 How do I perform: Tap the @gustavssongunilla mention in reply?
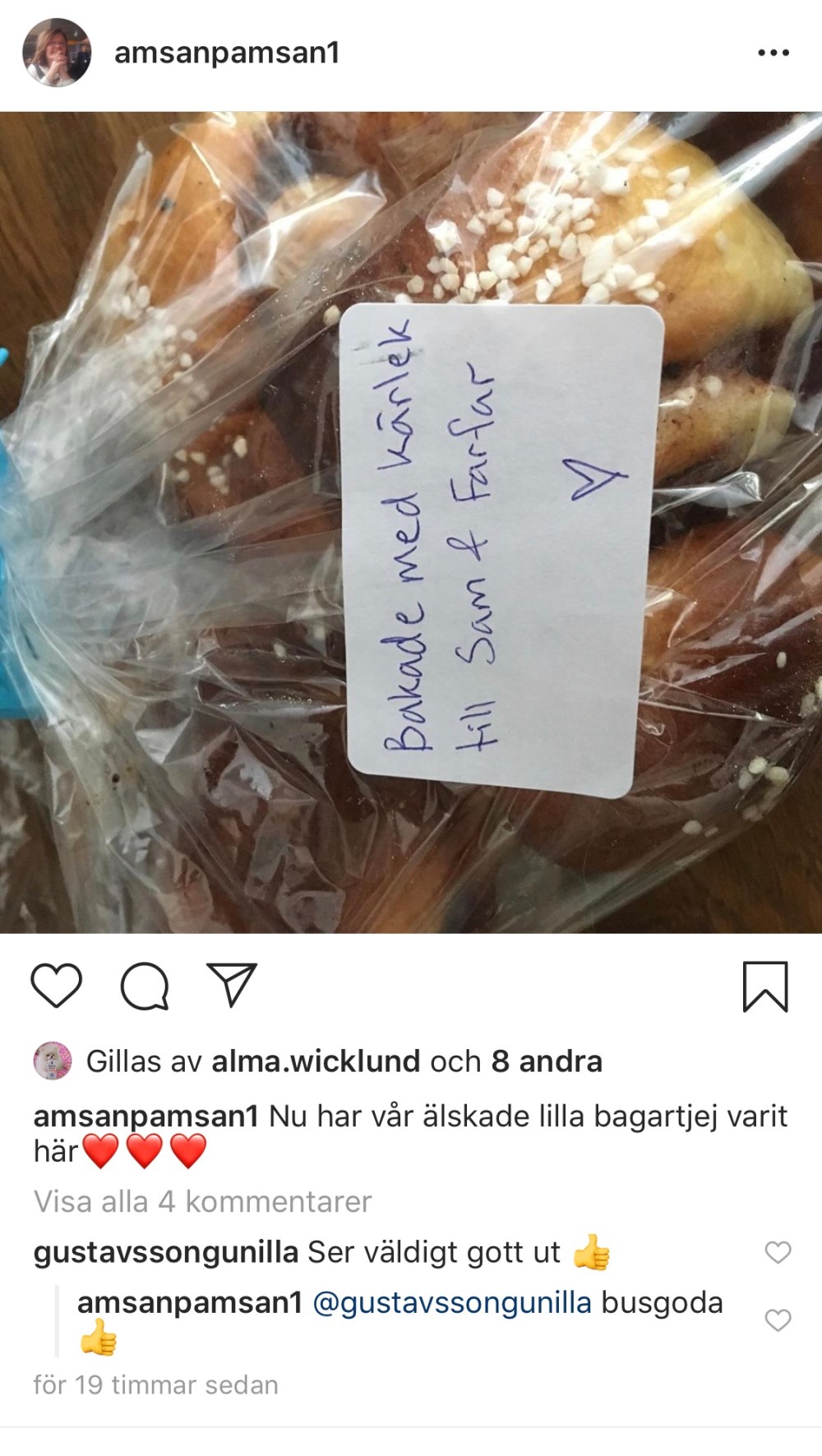pyautogui.click(x=452, y=1302)
